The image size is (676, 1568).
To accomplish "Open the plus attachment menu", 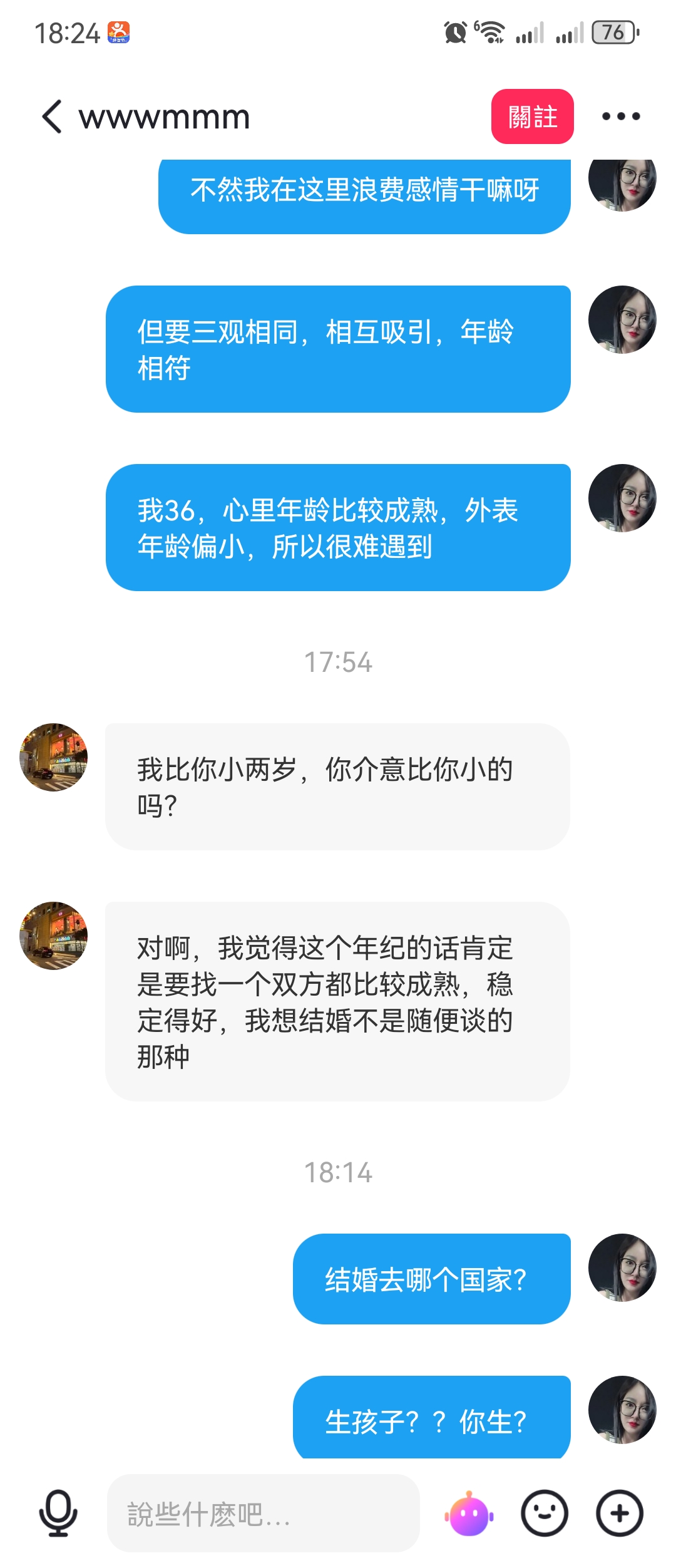I will point(620,1513).
